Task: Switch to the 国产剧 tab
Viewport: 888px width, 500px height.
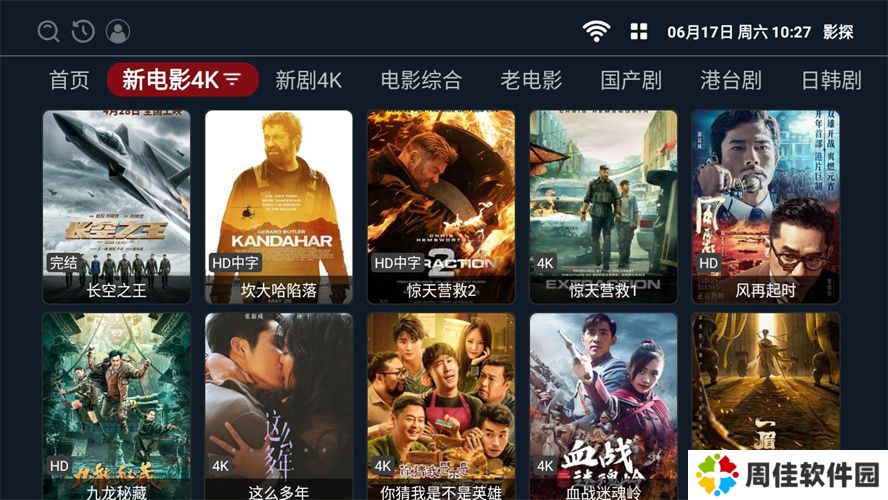Action: (x=631, y=80)
